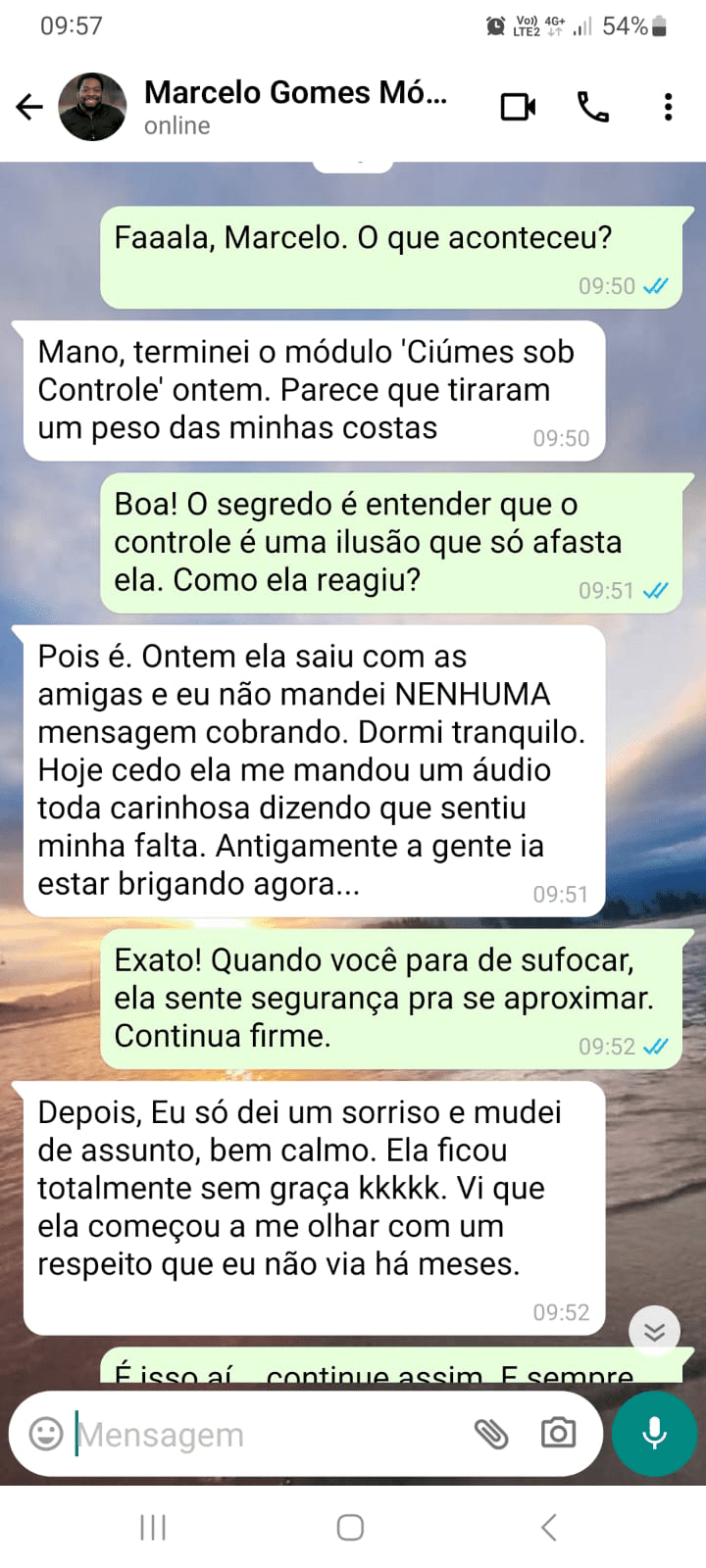The image size is (706, 1568).
Task: Jump to the latest messages
Action: (x=654, y=1331)
